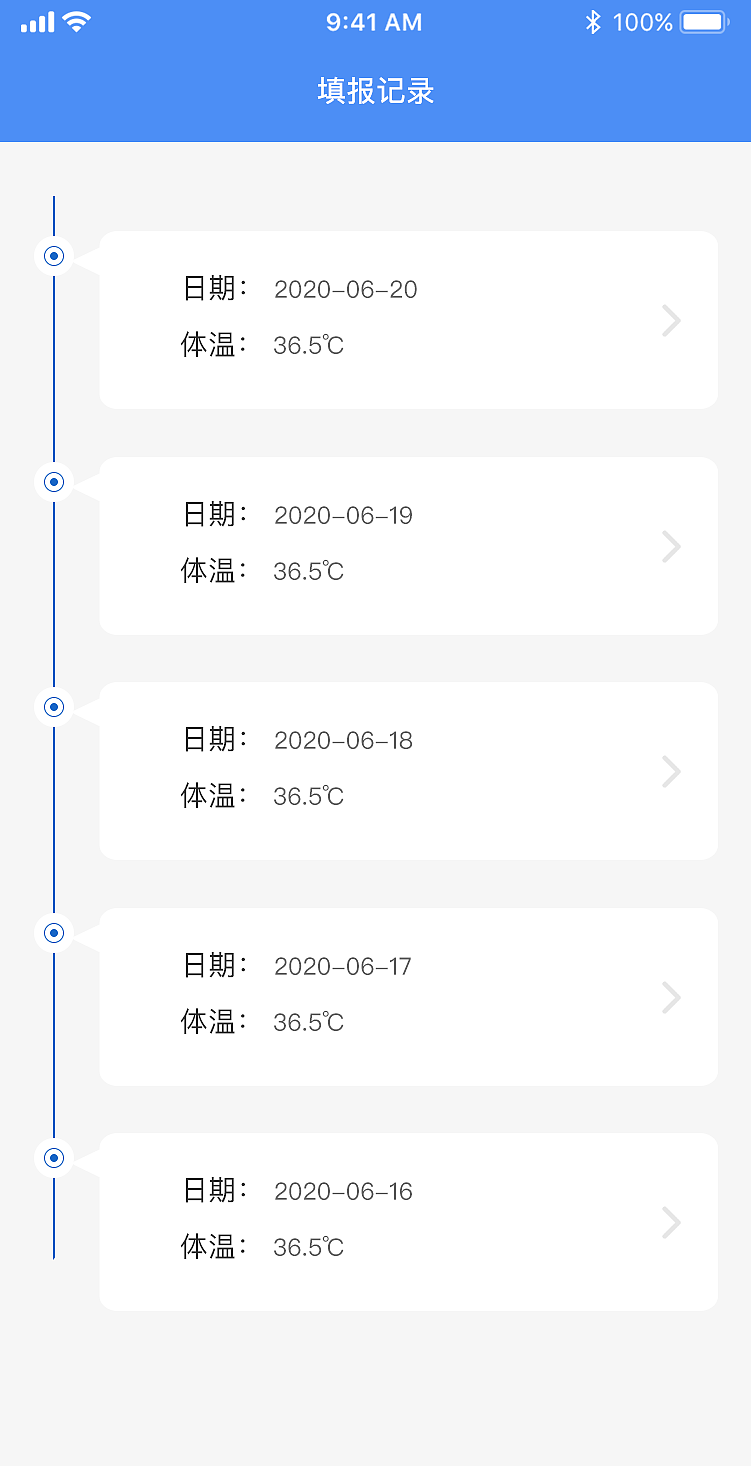Expand the 2020-06-20 record via its chevron

point(671,320)
